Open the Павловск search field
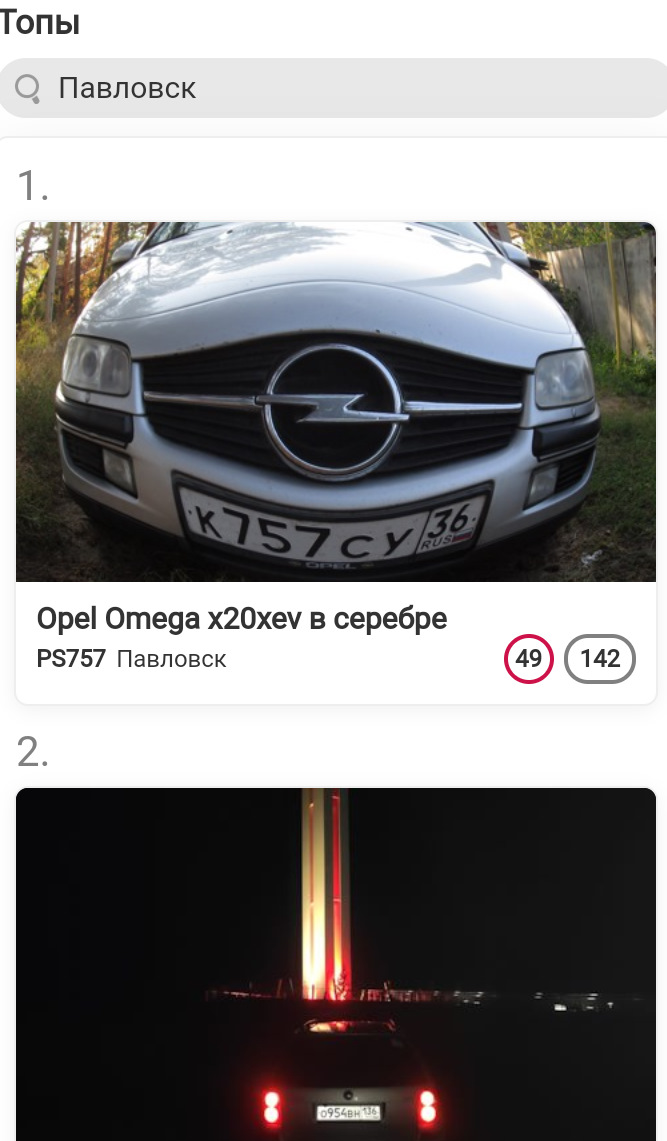The width and height of the screenshot is (667, 1141). click(340, 89)
